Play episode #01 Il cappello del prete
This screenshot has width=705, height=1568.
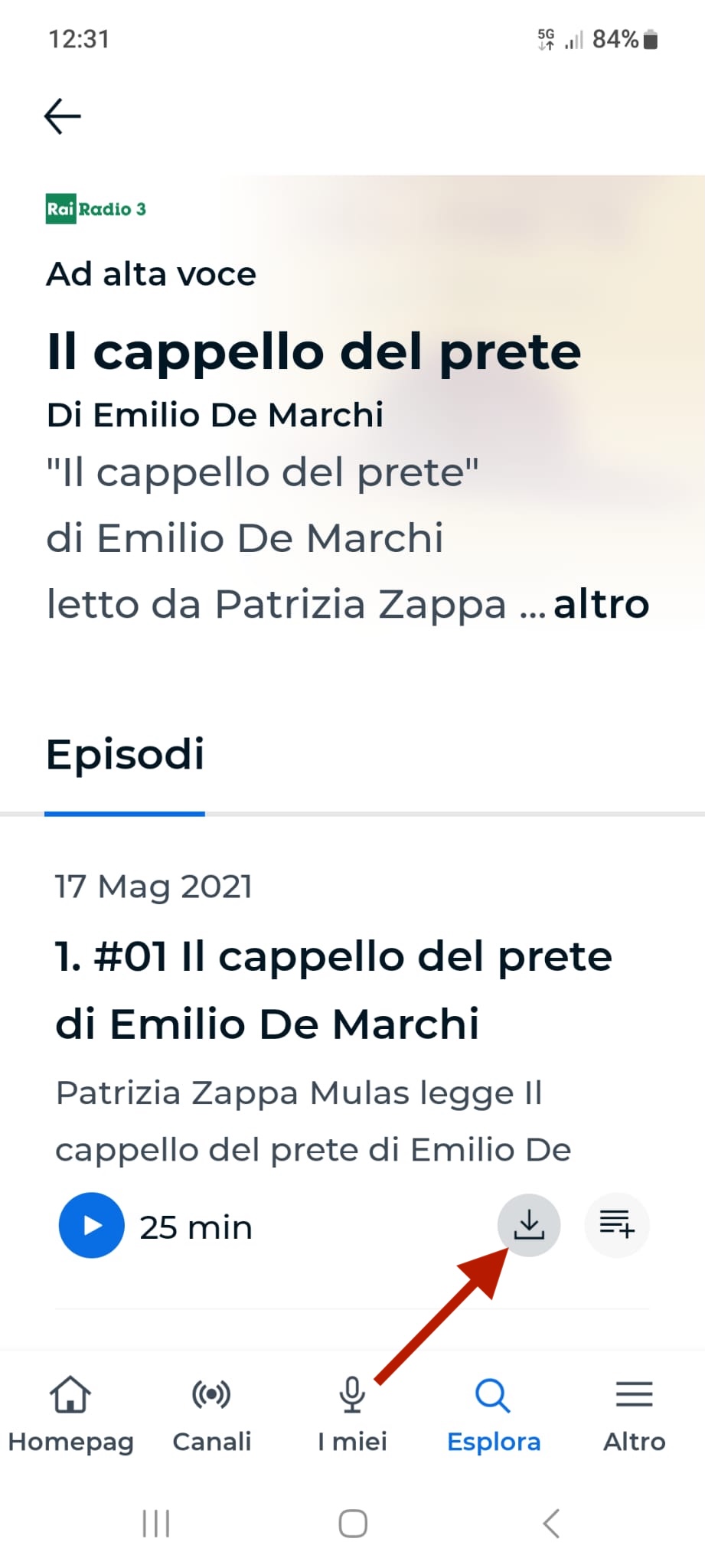[x=91, y=1226]
